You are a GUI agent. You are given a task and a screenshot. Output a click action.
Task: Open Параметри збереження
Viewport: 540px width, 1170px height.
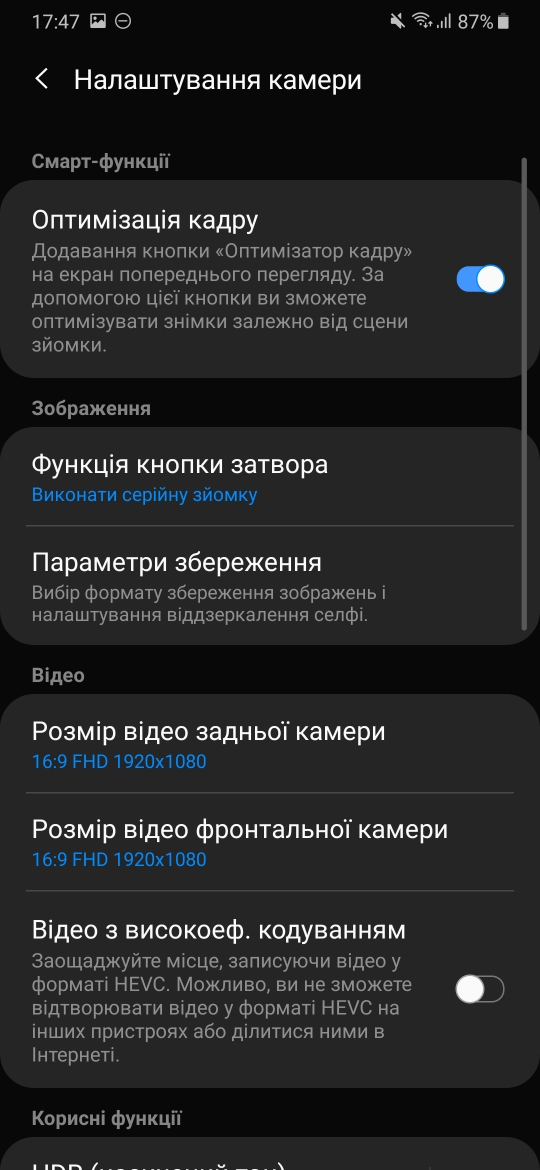click(x=270, y=585)
